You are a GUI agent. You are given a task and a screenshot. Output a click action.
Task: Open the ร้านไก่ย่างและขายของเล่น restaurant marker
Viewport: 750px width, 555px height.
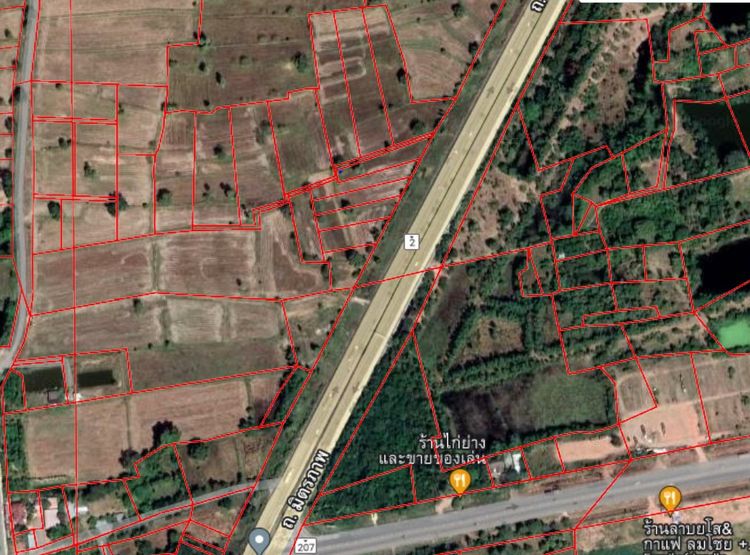pyautogui.click(x=460, y=481)
